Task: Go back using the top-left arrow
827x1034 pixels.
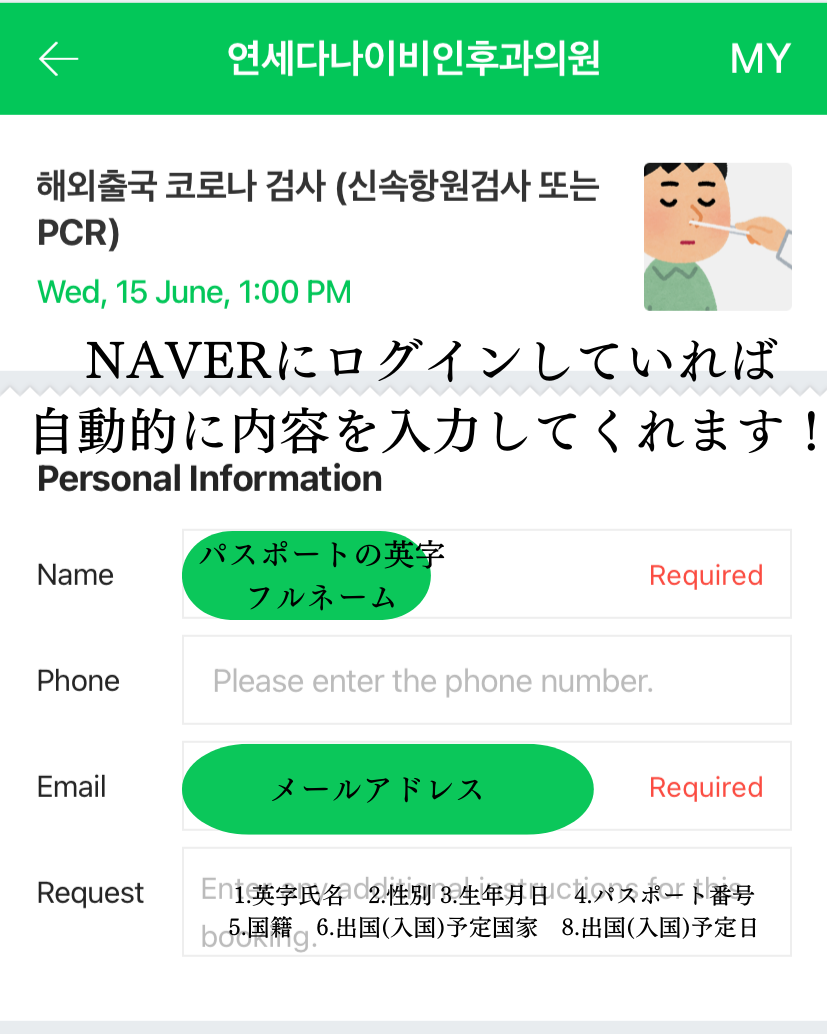Action: 58,59
